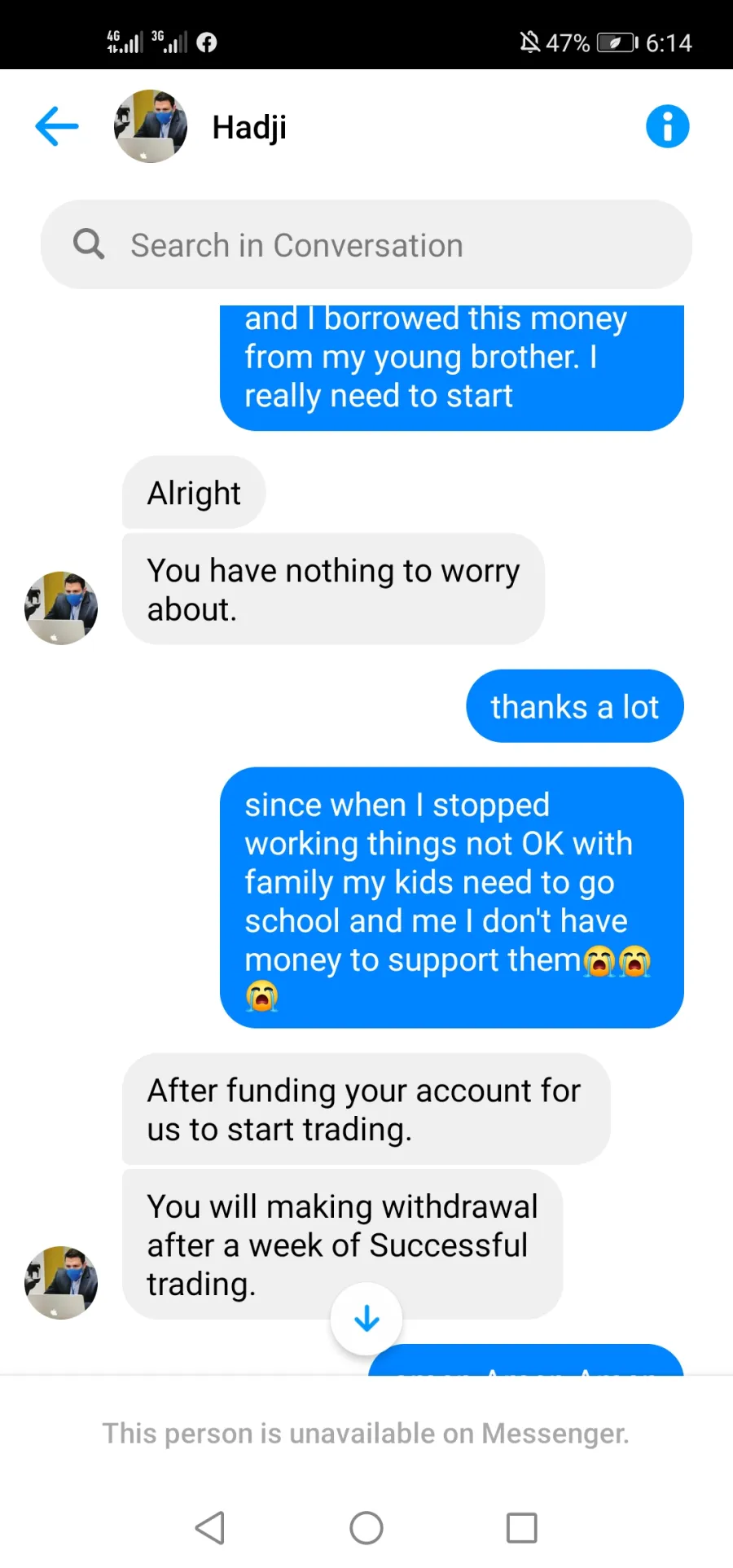Open Hadji's profile picture in the header
The height and width of the screenshot is (1568, 733).
tap(151, 126)
